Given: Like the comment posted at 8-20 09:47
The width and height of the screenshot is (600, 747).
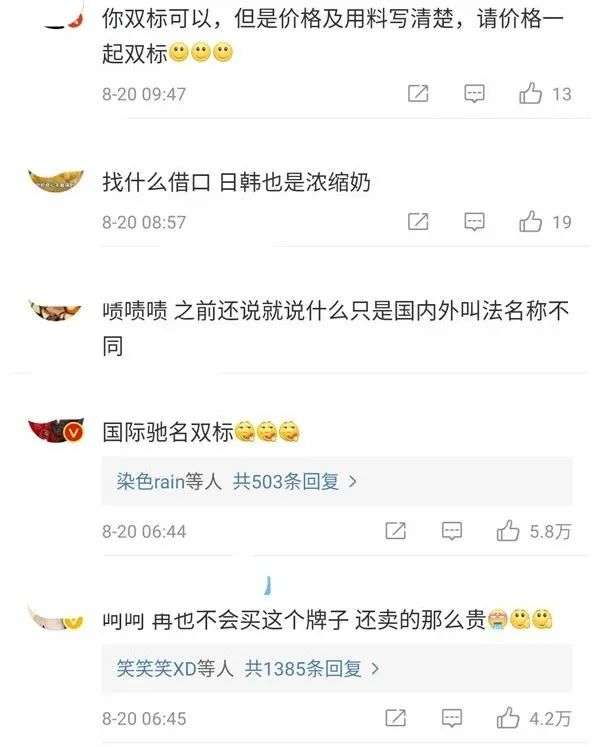Looking at the screenshot, I should click(531, 94).
